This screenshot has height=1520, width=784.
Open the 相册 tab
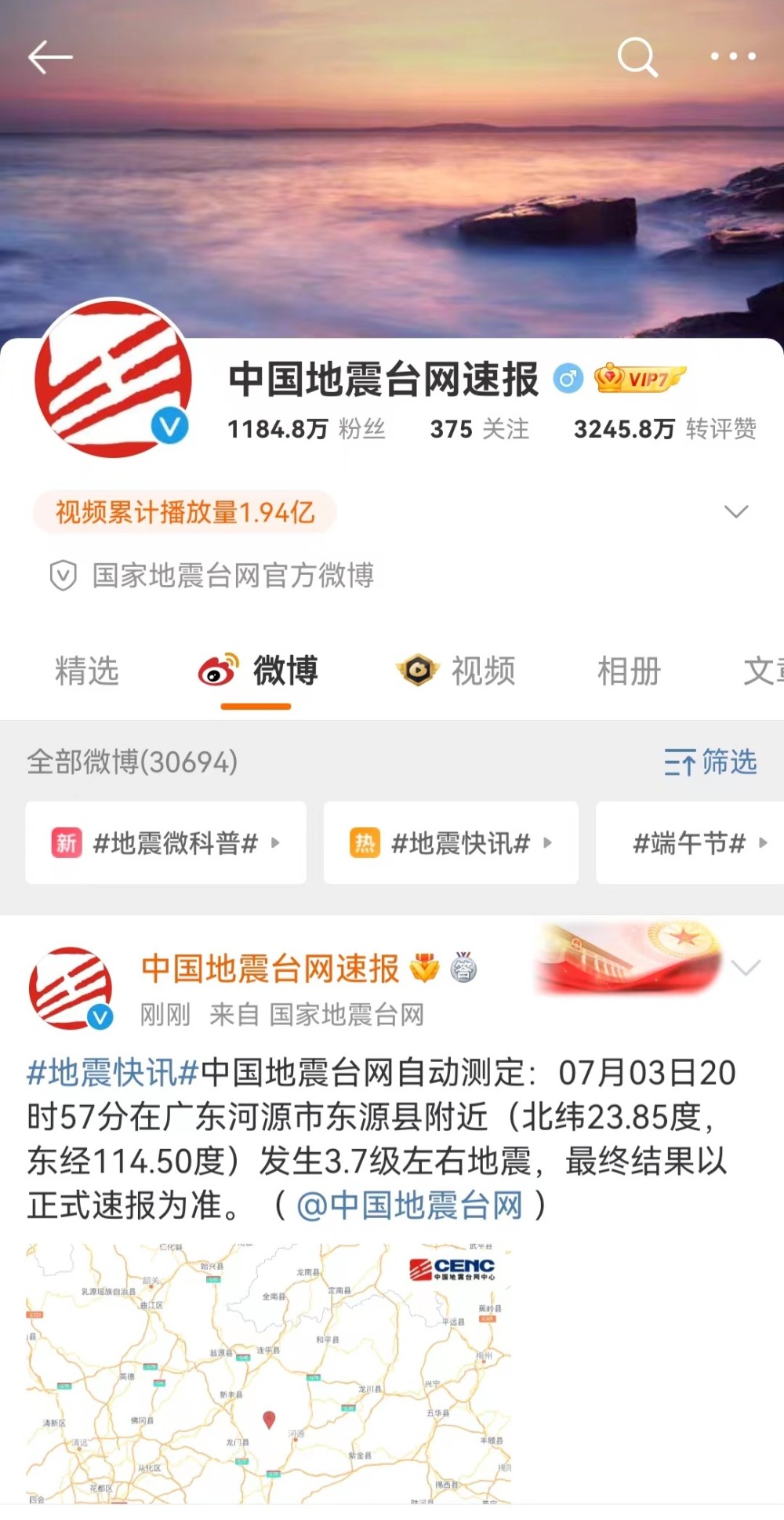pyautogui.click(x=629, y=671)
